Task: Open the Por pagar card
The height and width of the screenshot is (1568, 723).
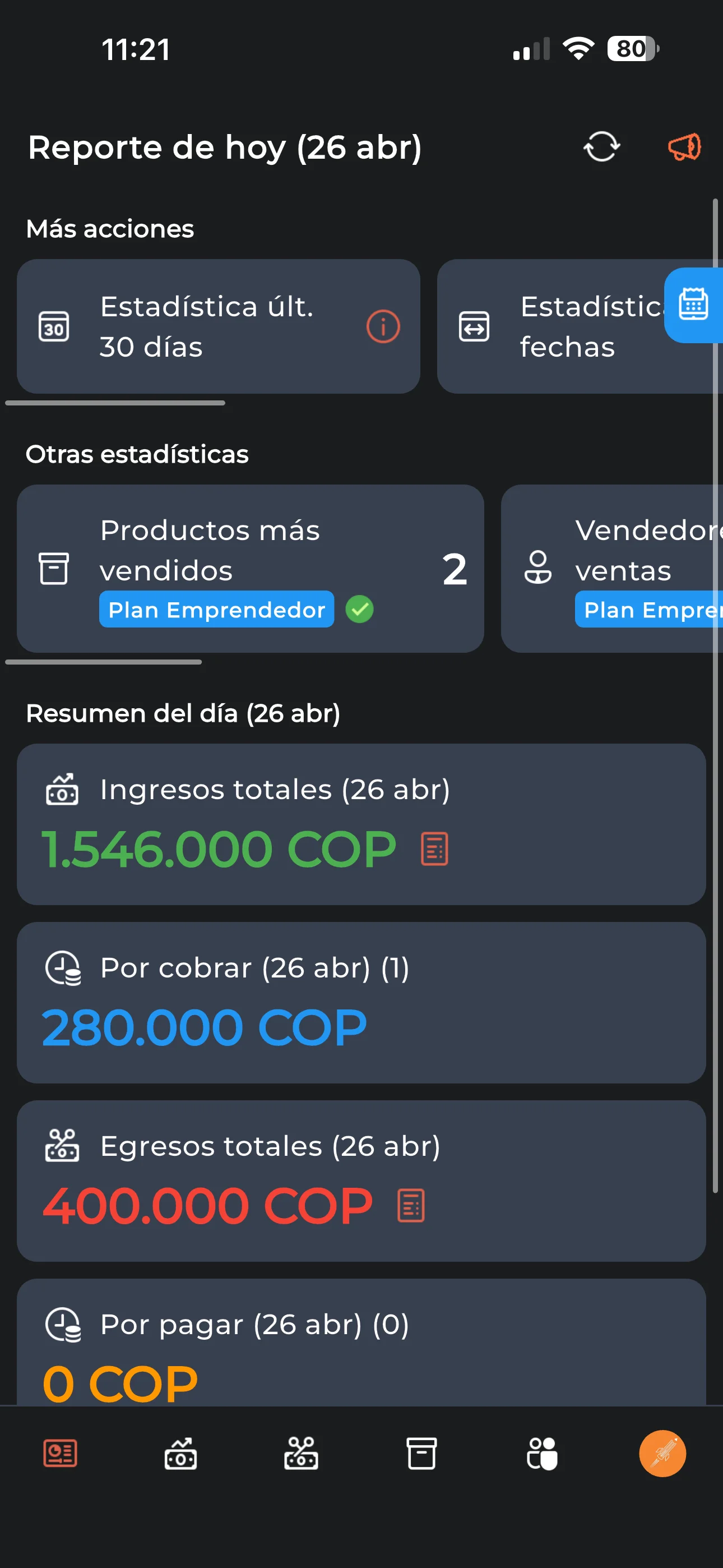Action: (361, 1345)
